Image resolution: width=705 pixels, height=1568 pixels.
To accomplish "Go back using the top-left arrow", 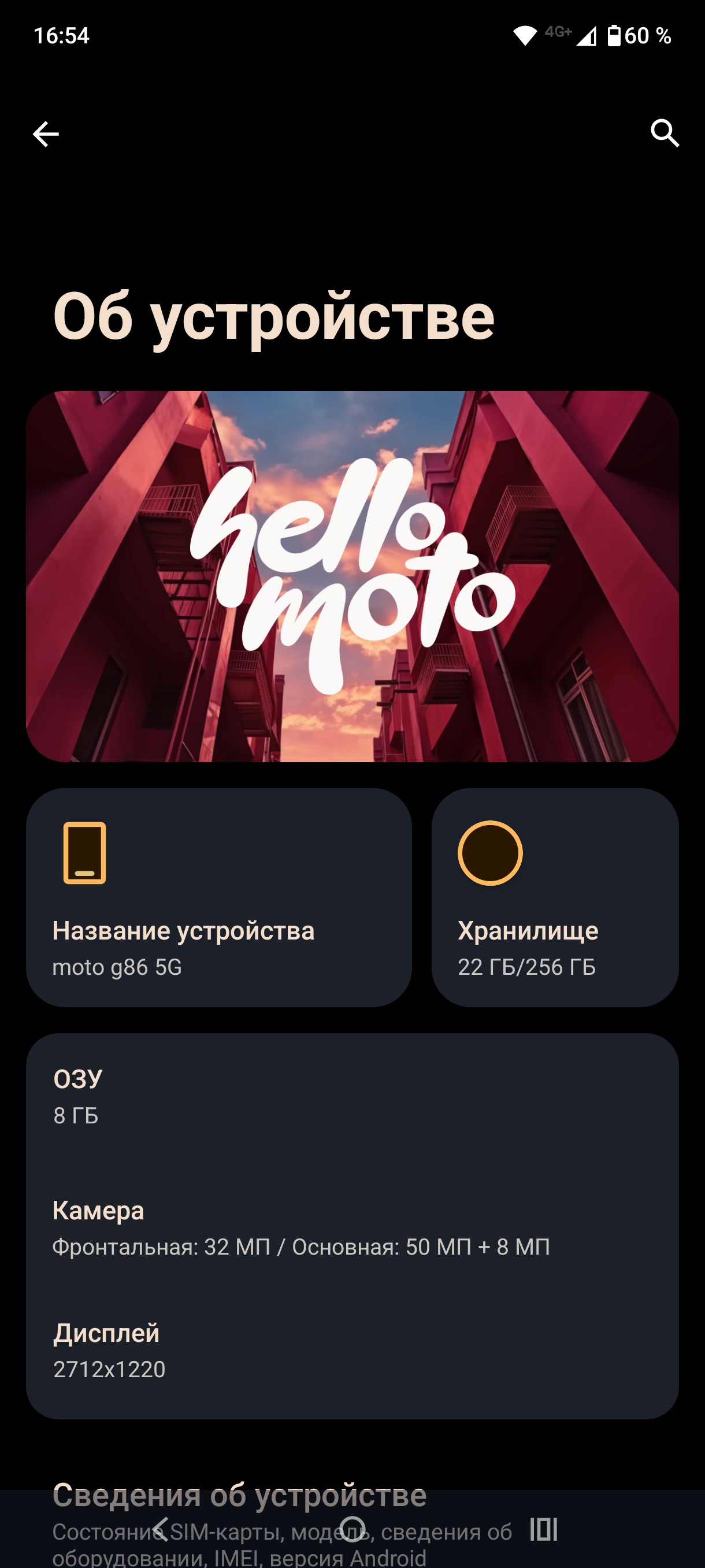I will [46, 134].
